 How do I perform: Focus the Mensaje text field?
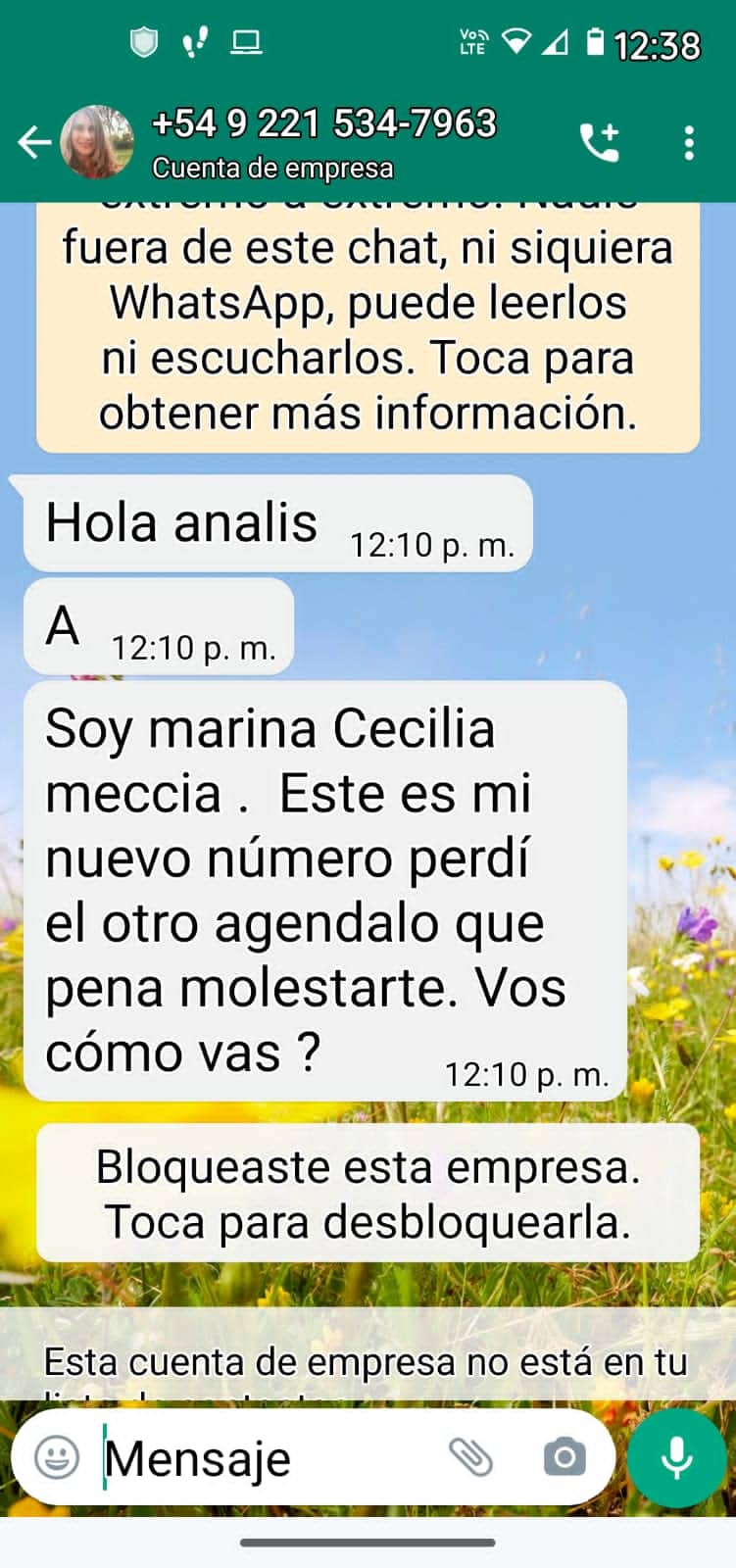(x=265, y=1457)
